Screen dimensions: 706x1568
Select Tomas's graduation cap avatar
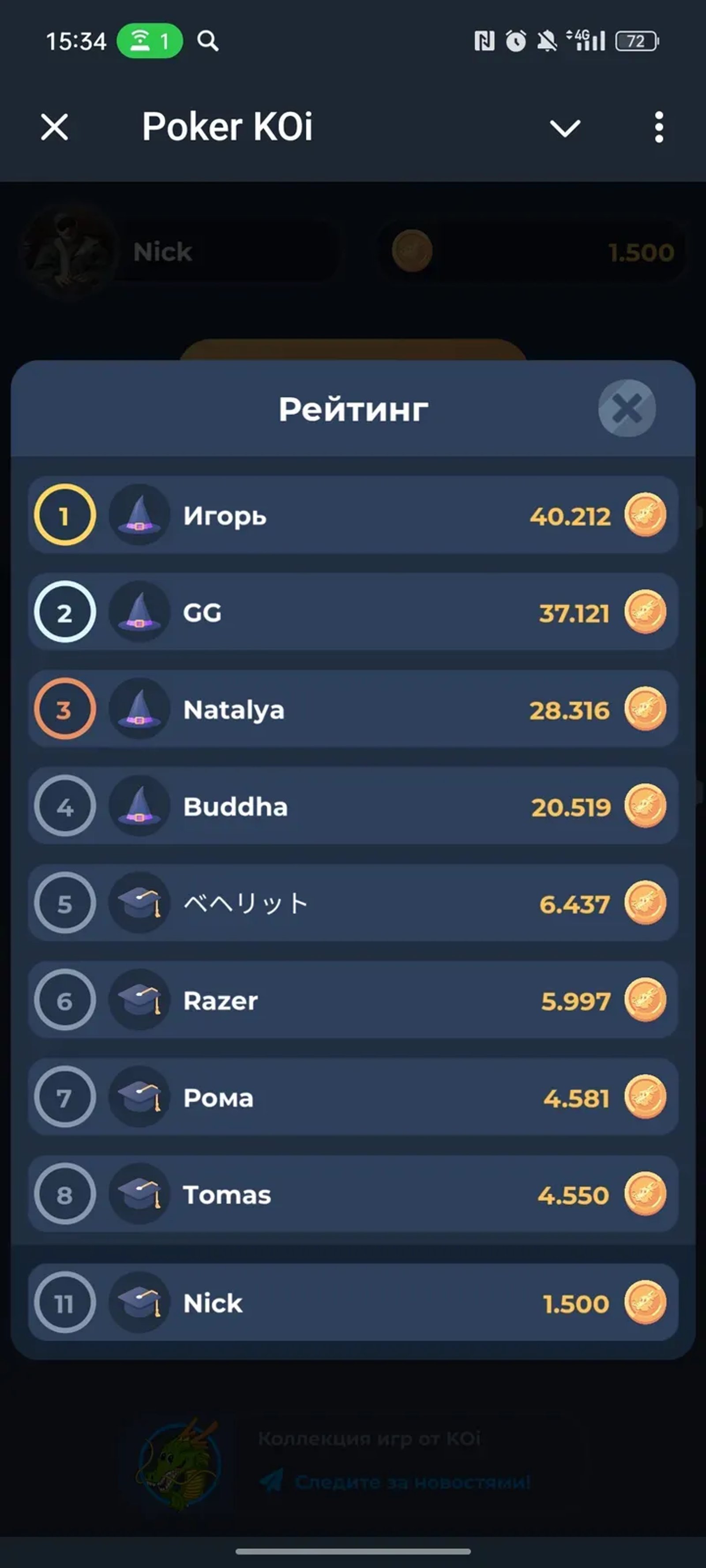139,1193
